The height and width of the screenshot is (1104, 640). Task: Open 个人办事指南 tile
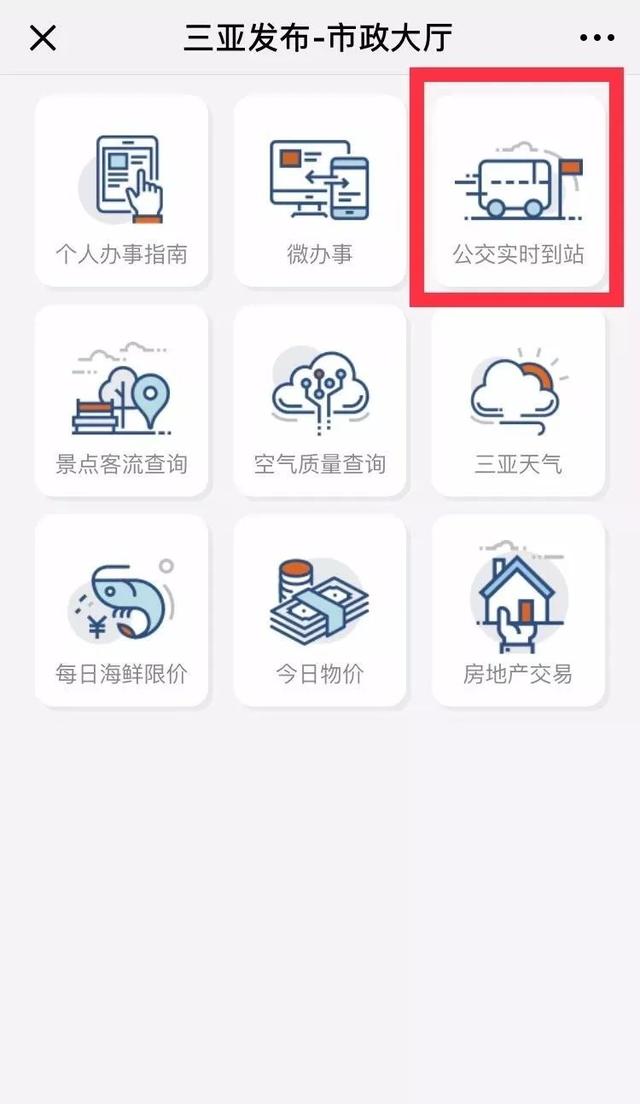pyautogui.click(x=122, y=191)
